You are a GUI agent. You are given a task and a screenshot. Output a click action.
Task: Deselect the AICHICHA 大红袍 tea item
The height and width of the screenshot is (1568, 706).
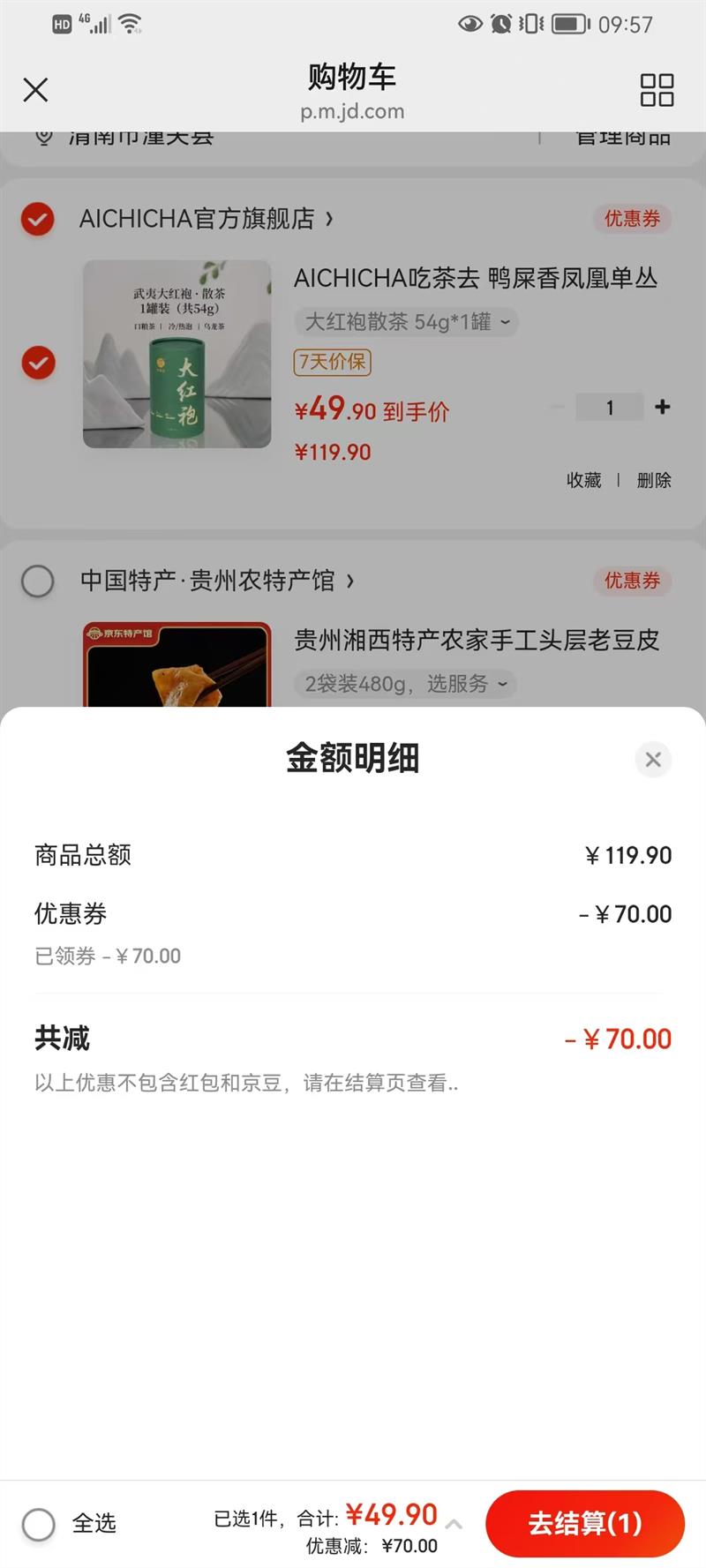tap(38, 363)
